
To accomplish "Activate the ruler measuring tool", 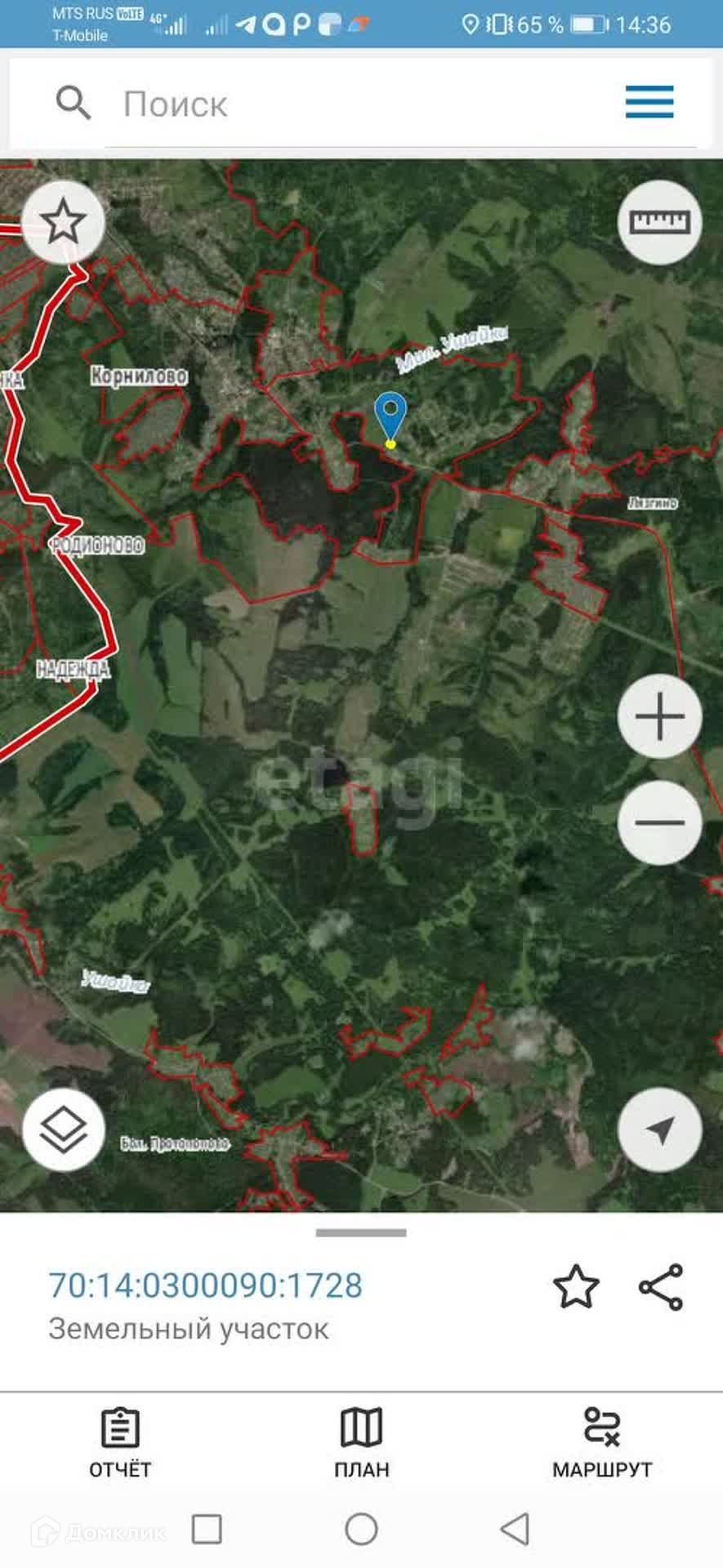I will 659,222.
